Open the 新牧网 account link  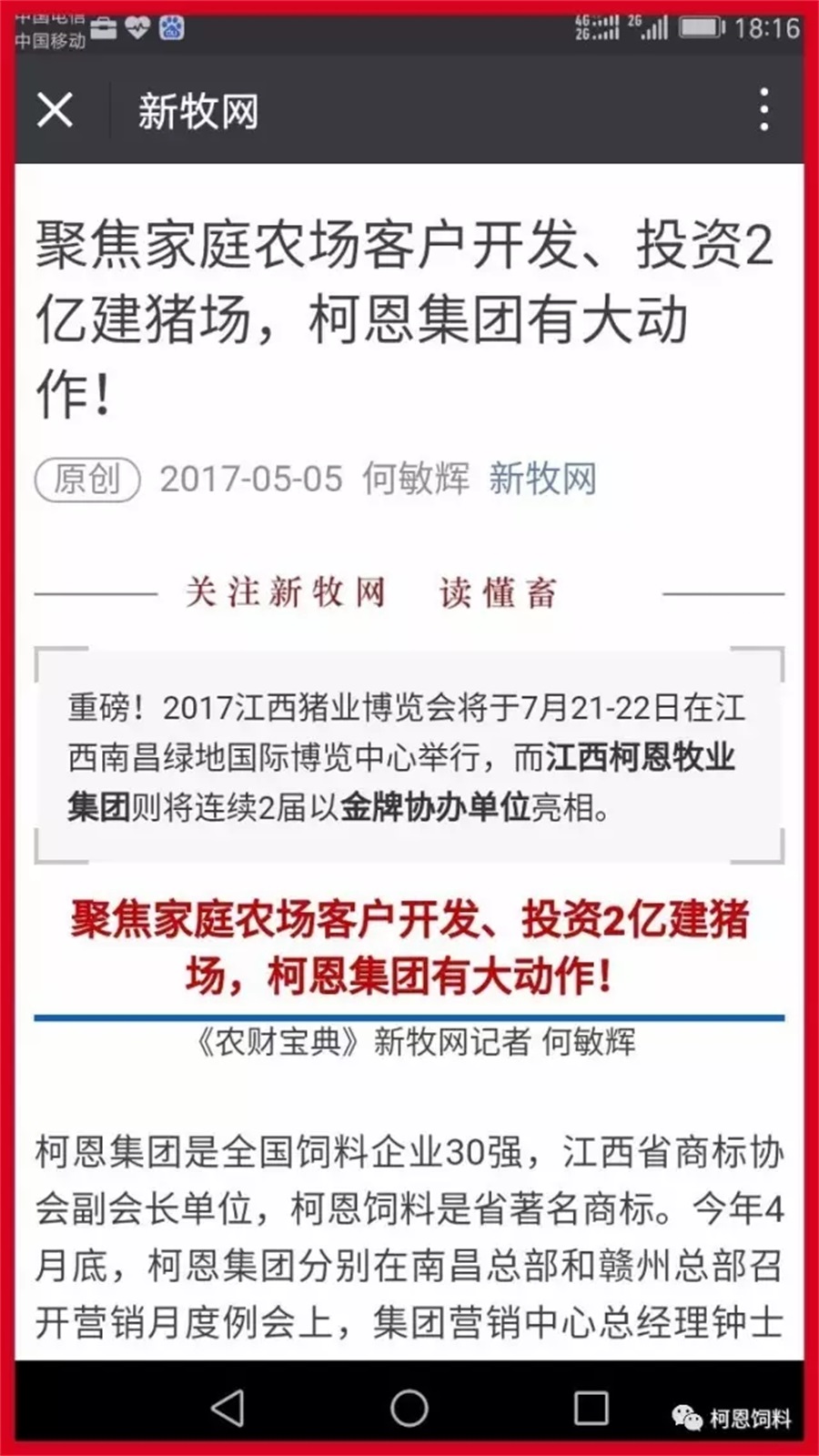[x=542, y=478]
